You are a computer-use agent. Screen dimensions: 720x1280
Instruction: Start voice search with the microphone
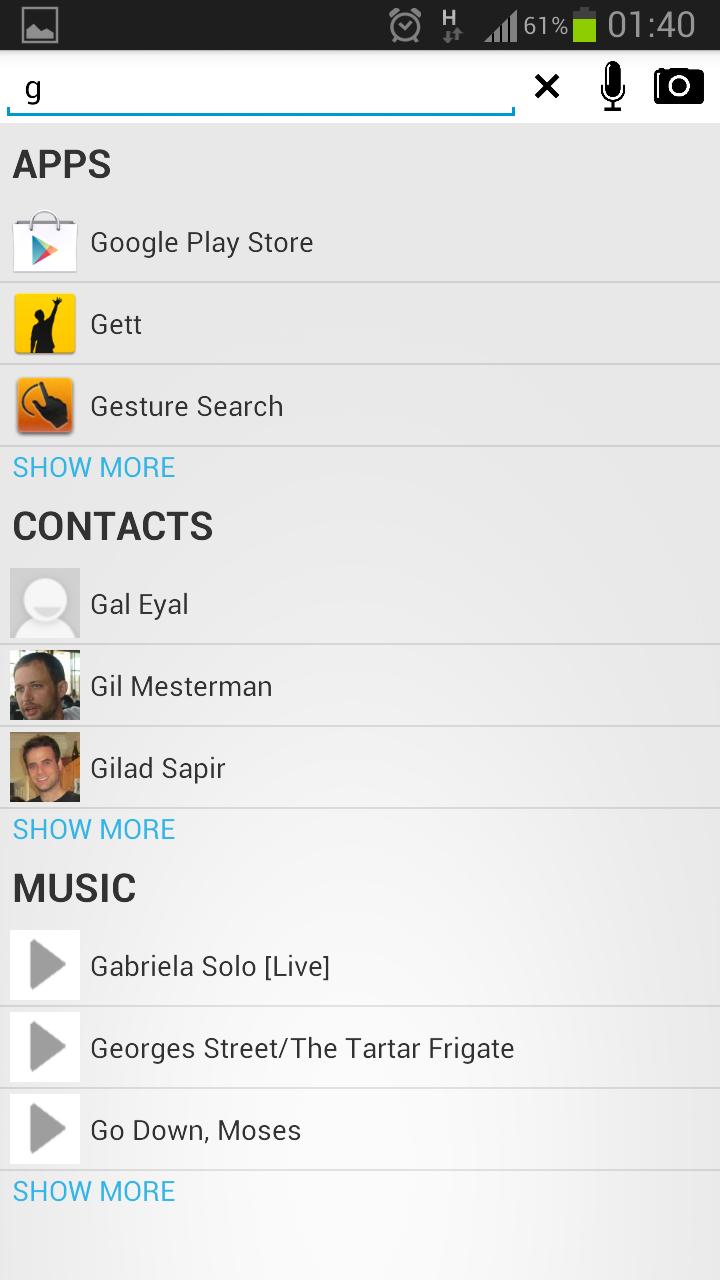[x=612, y=87]
